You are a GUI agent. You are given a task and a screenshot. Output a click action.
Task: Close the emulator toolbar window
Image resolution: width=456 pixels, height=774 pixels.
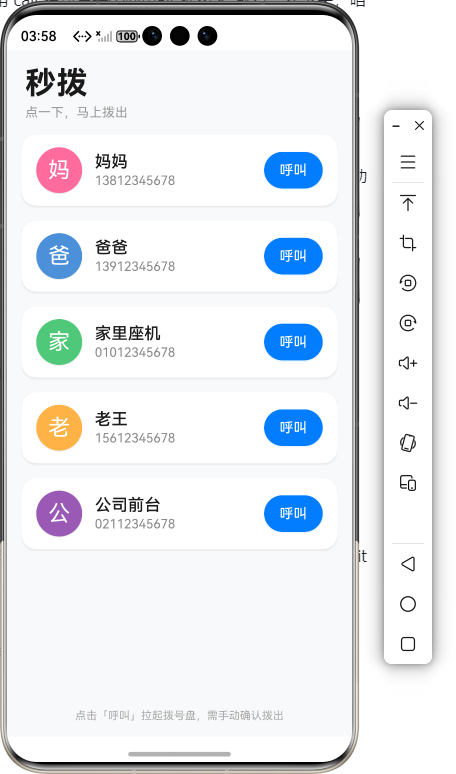point(419,126)
